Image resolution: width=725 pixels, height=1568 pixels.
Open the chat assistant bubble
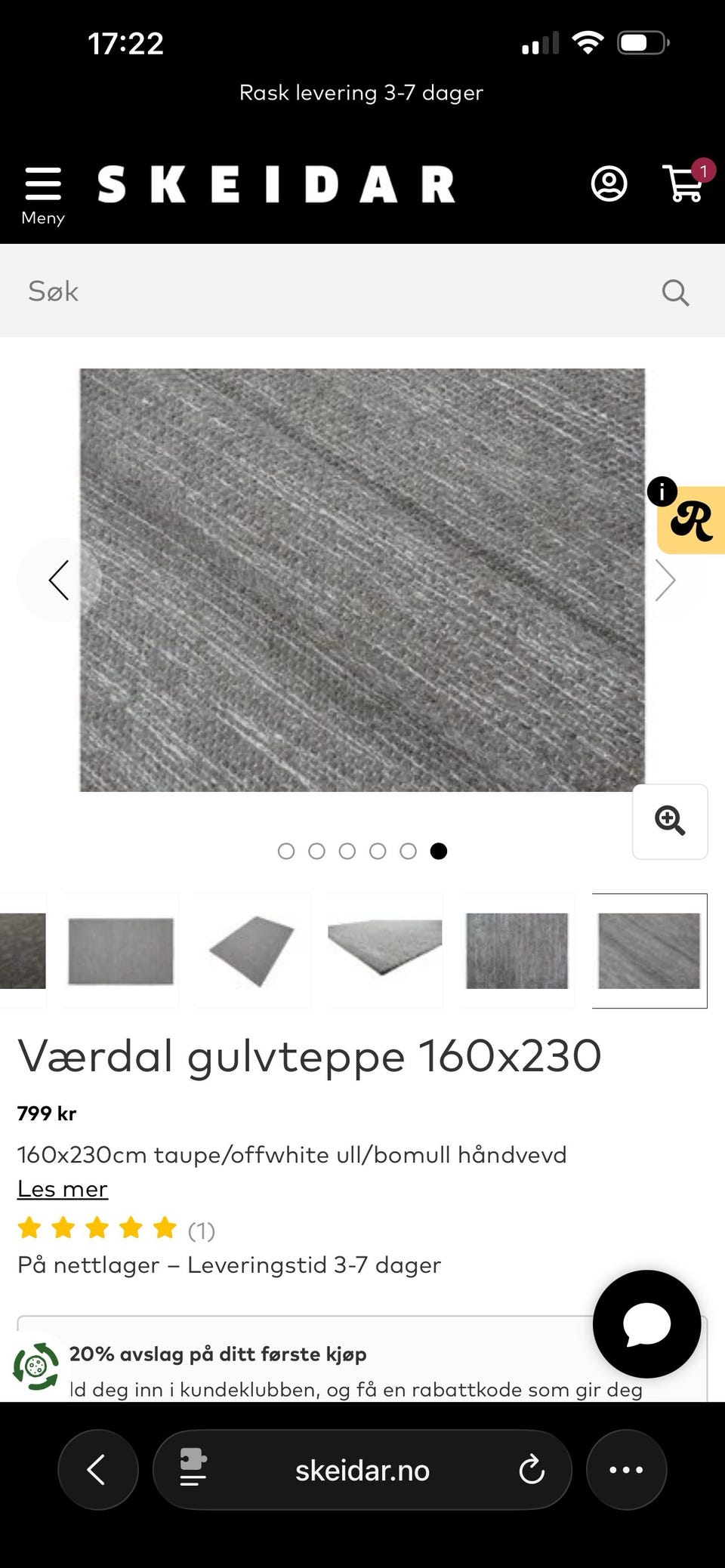(x=646, y=1325)
